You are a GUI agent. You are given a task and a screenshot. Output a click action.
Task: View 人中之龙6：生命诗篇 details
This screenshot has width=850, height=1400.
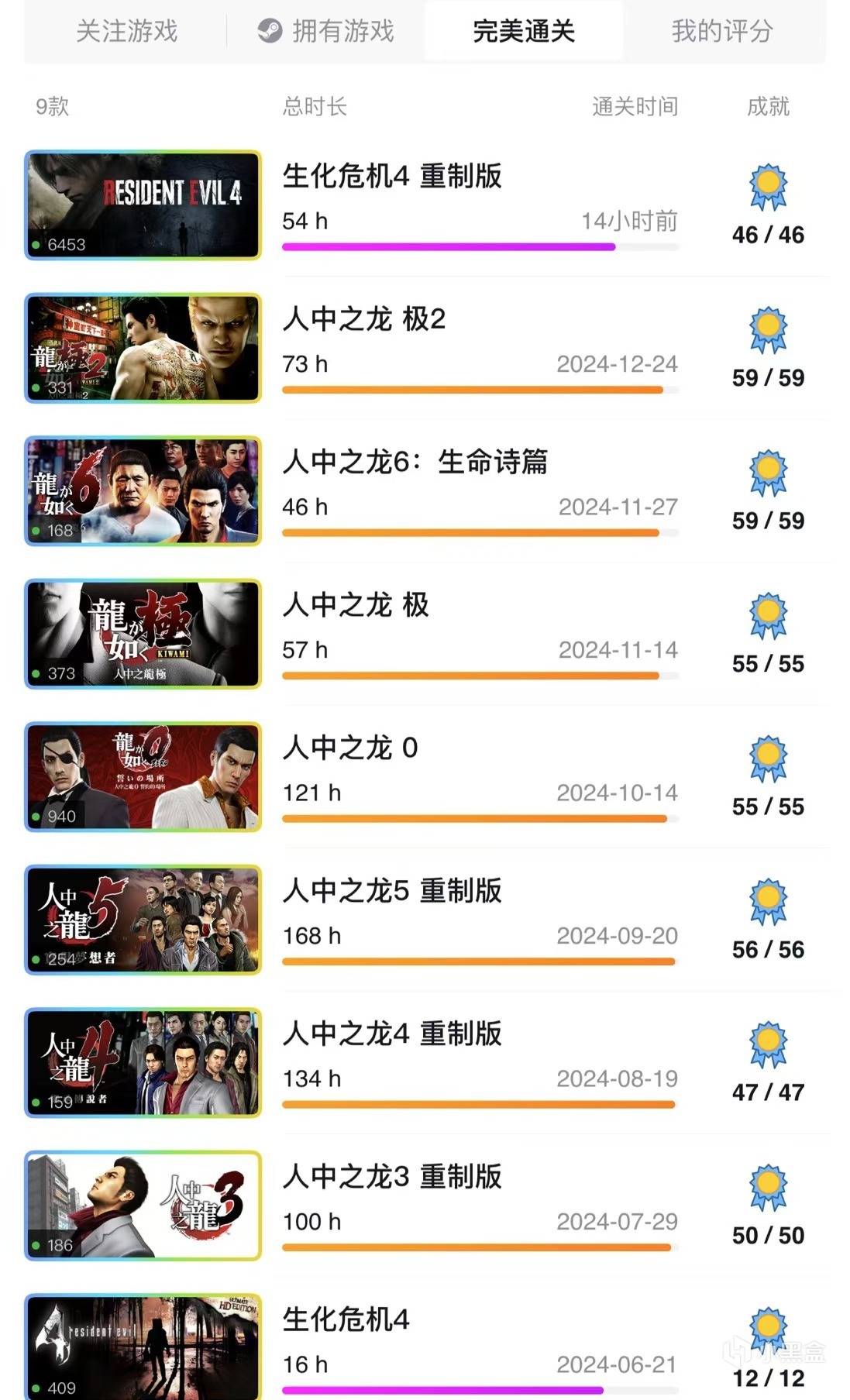[x=415, y=463]
